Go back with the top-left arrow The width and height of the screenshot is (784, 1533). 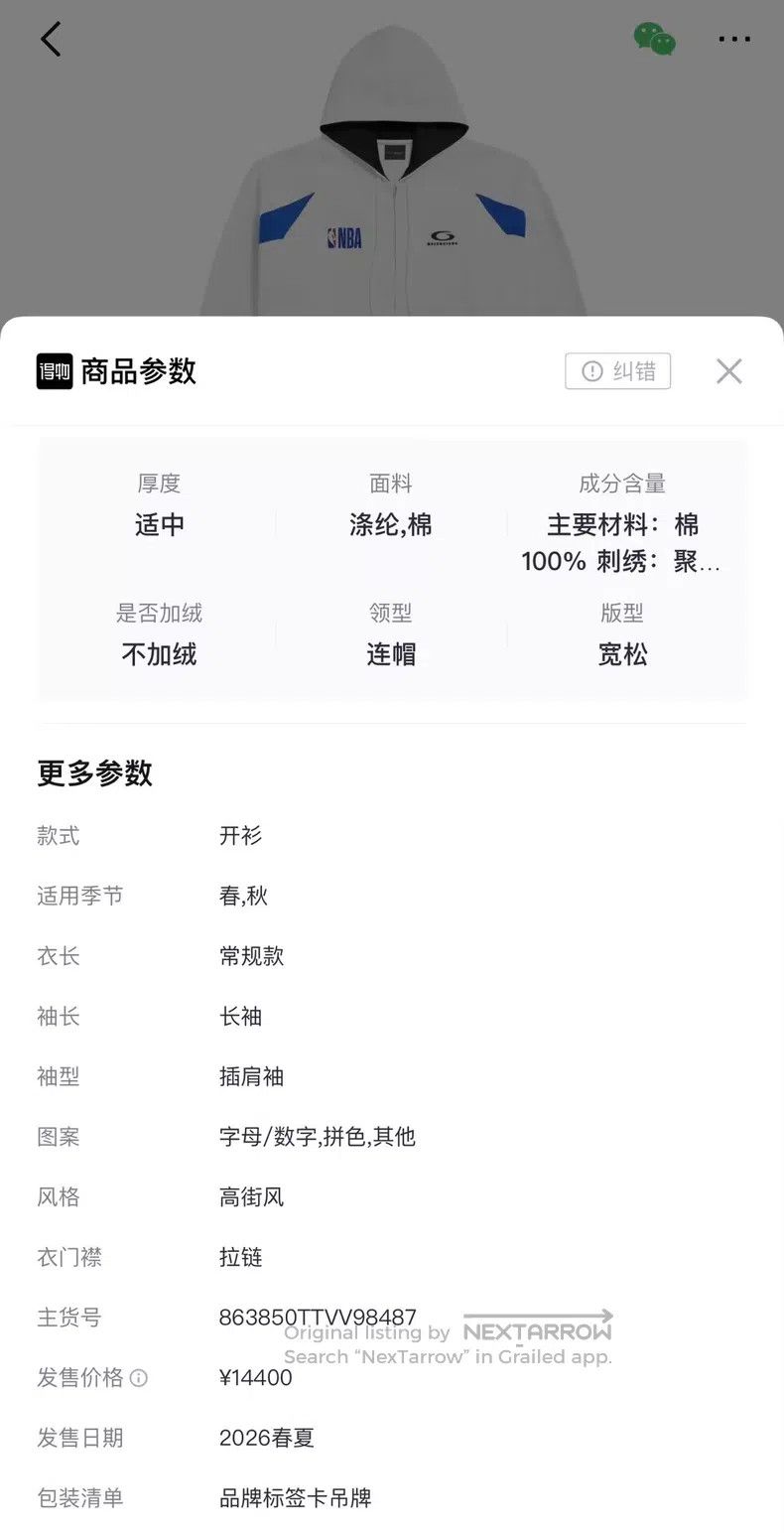click(51, 40)
